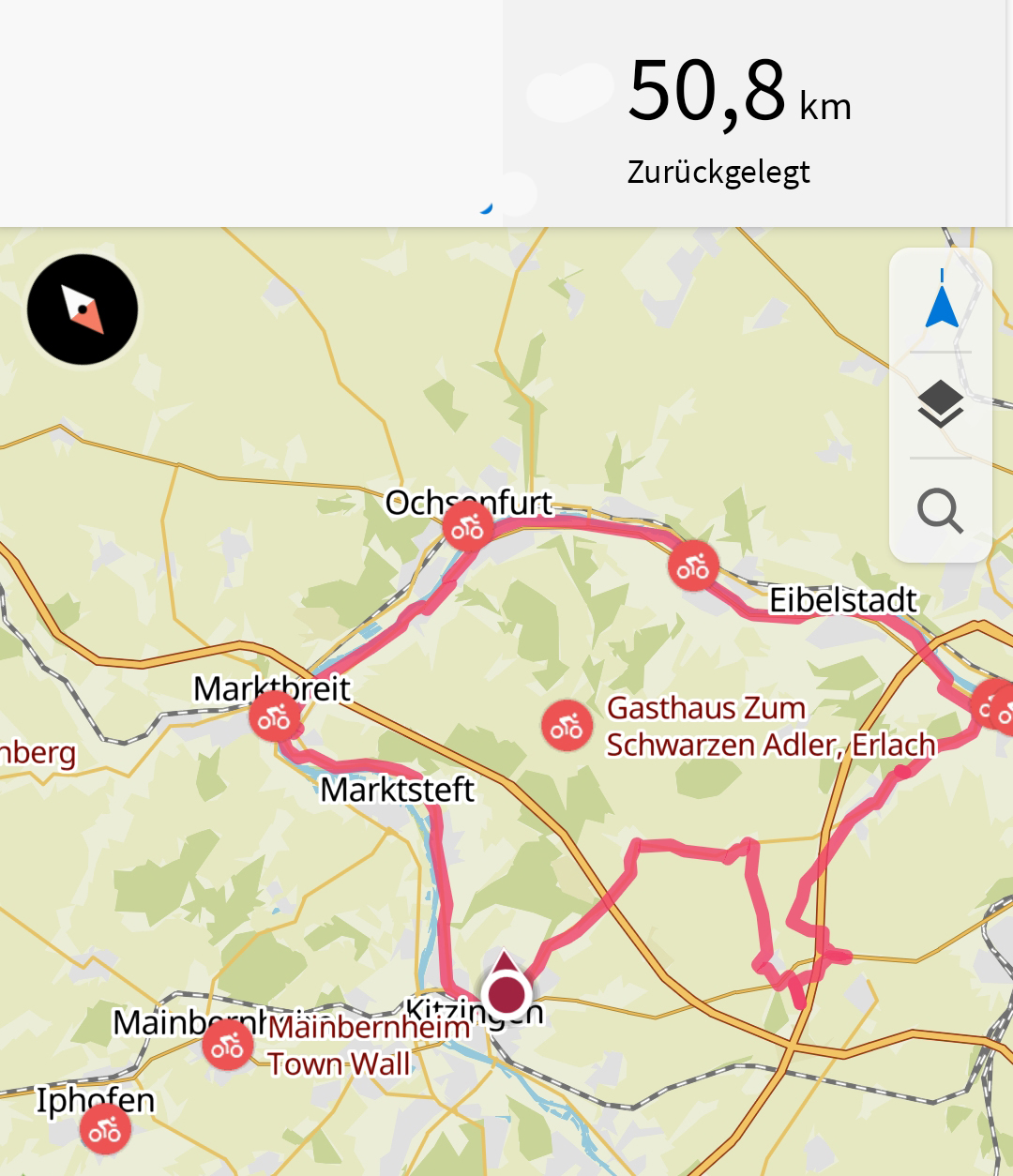Select the bike marker west of Eibelstadt
Viewport: 1013px width, 1176px height.
pos(693,565)
